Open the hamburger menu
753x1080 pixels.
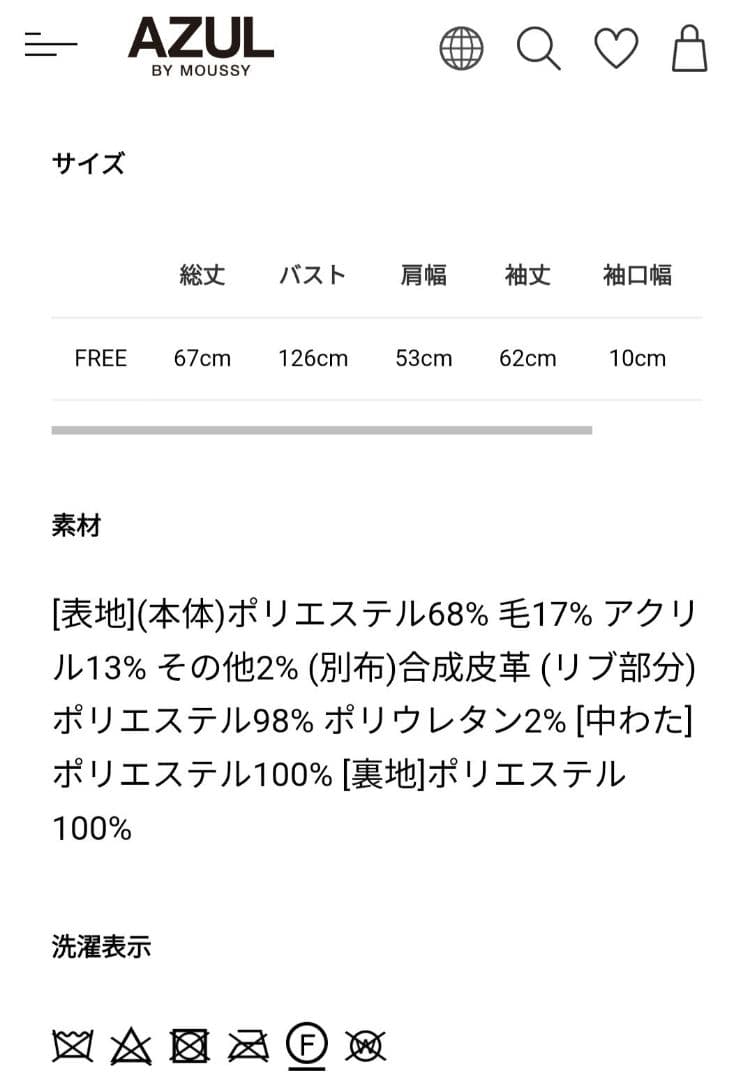tap(50, 46)
